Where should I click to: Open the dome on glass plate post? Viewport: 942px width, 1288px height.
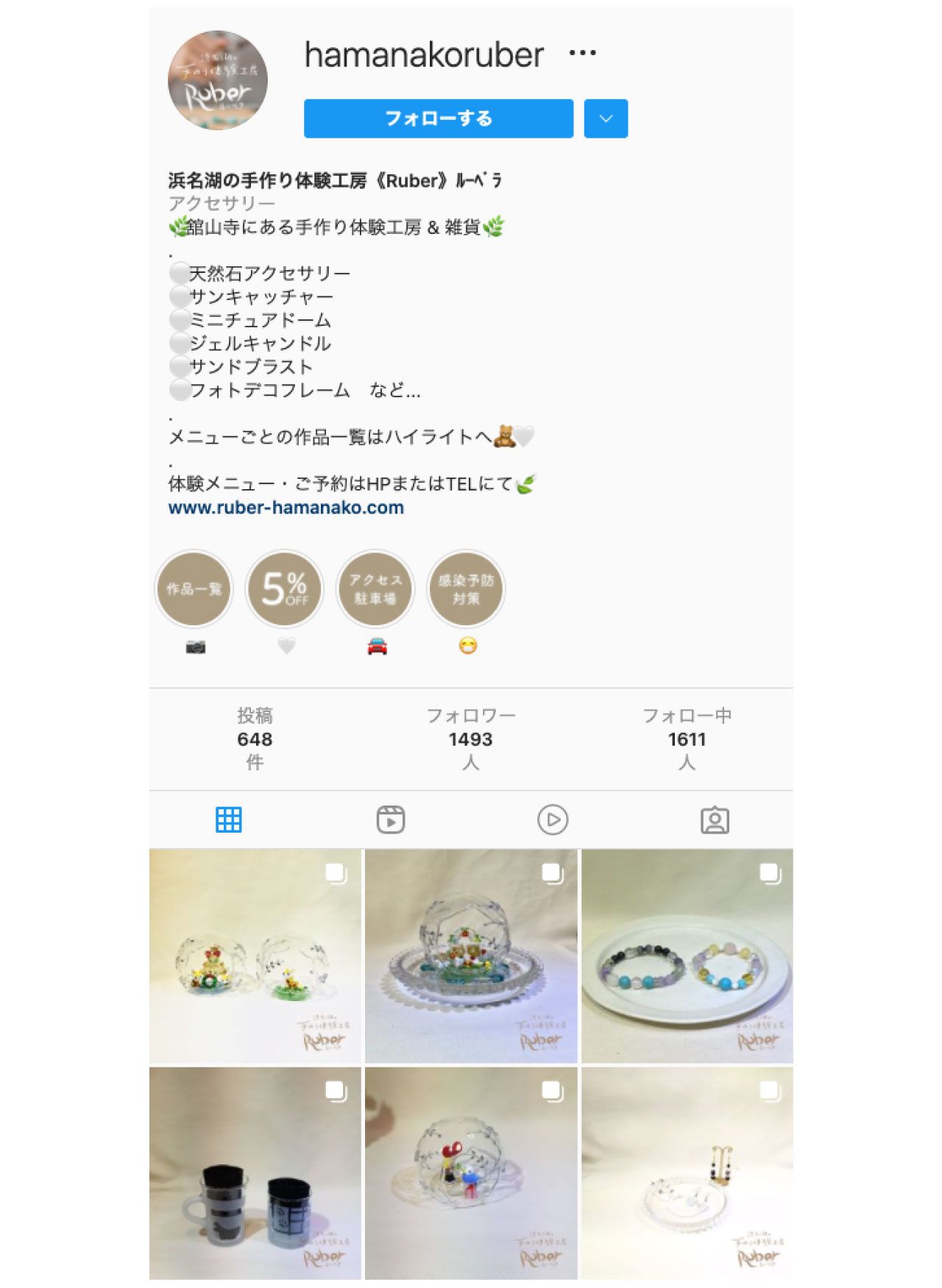(471, 956)
